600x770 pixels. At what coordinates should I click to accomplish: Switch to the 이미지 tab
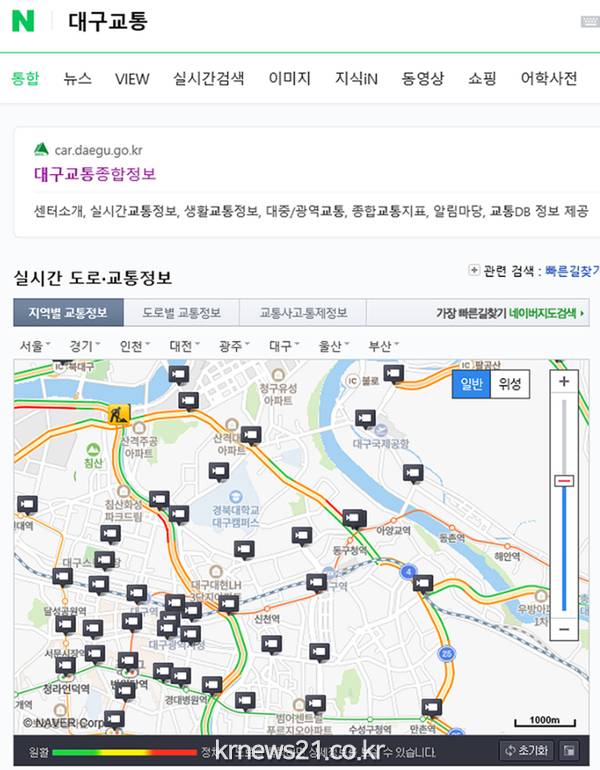point(289,79)
